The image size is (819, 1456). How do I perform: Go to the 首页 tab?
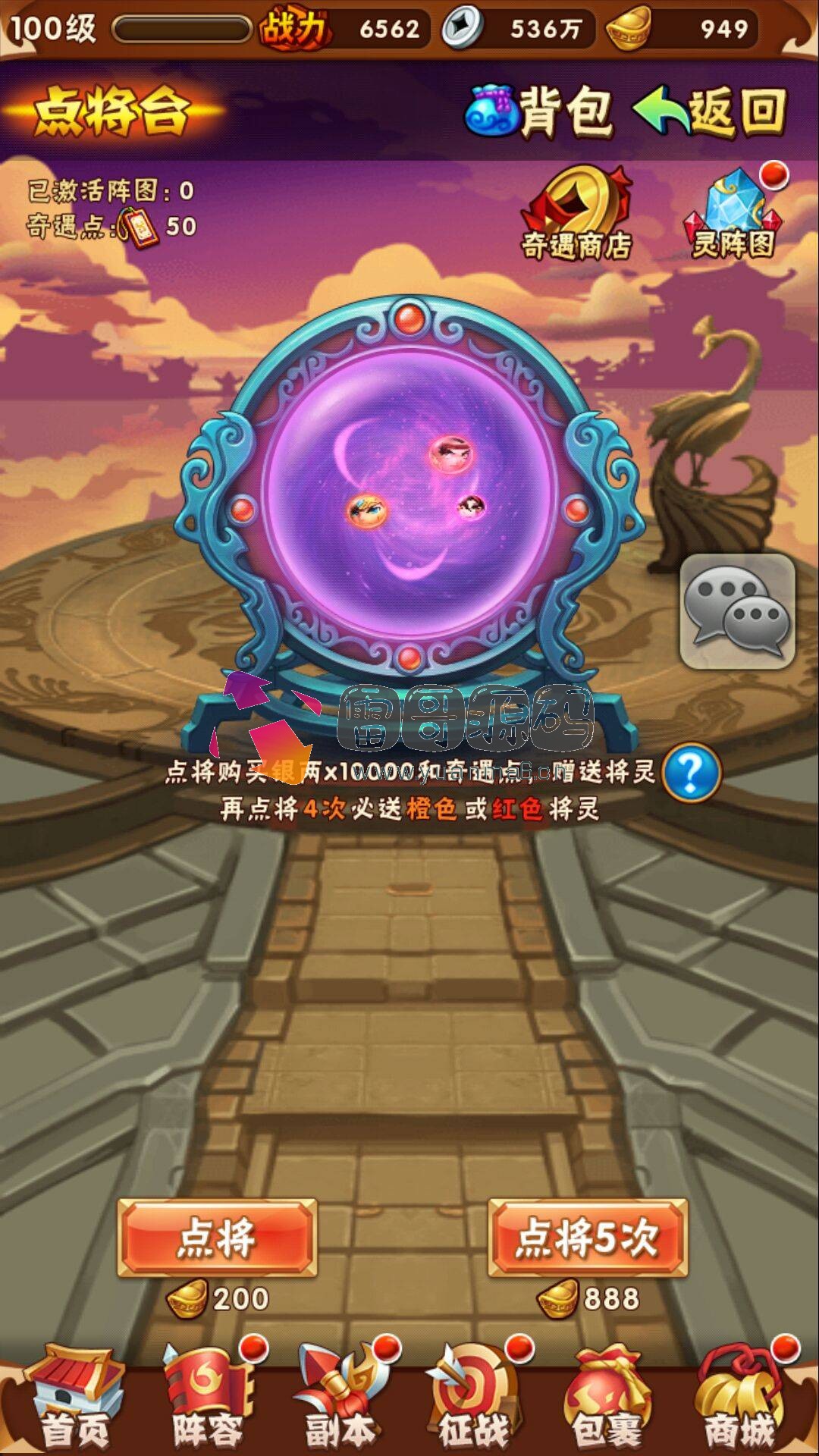(74, 1397)
